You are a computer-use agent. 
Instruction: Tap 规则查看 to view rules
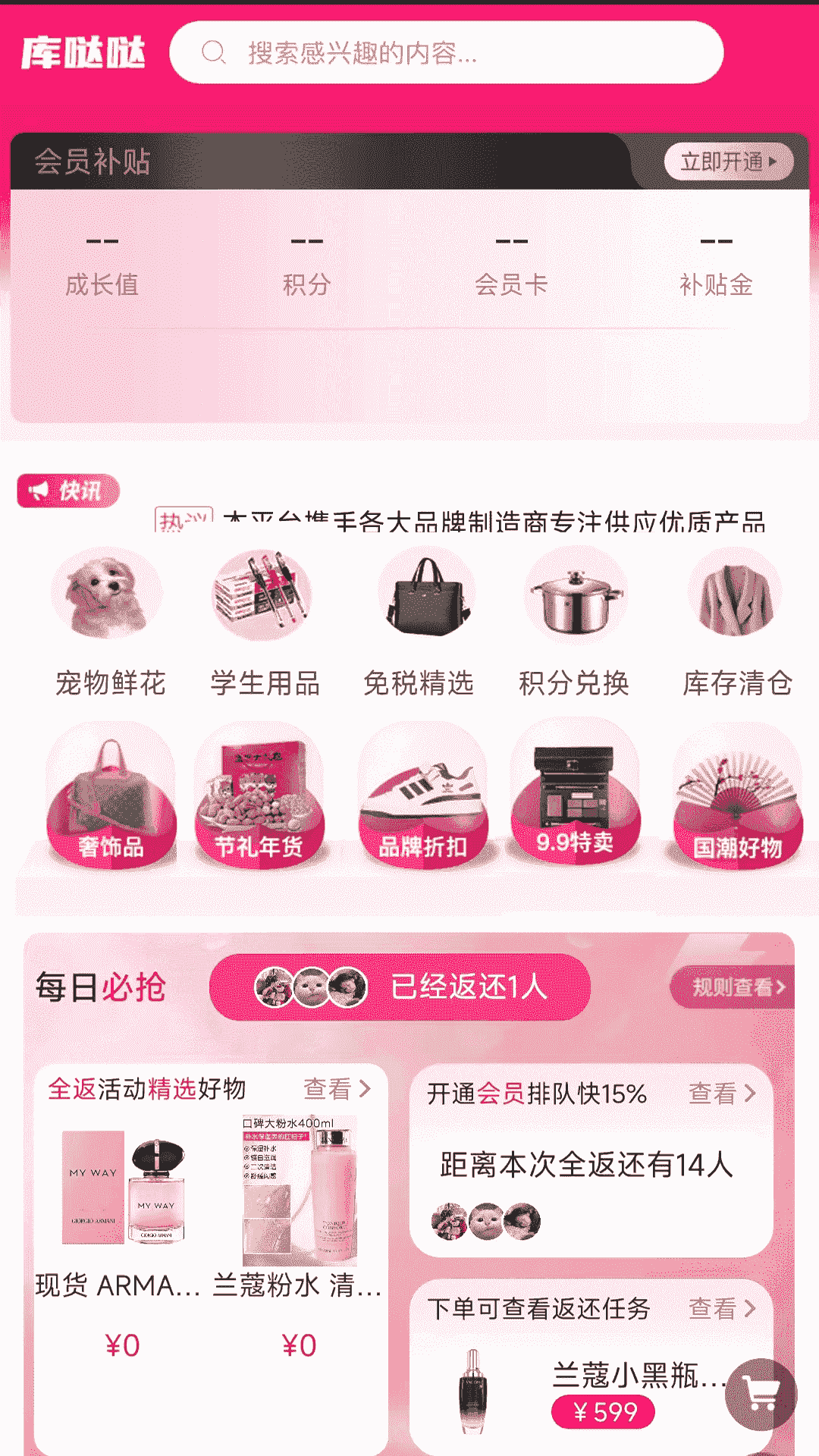pyautogui.click(x=733, y=987)
